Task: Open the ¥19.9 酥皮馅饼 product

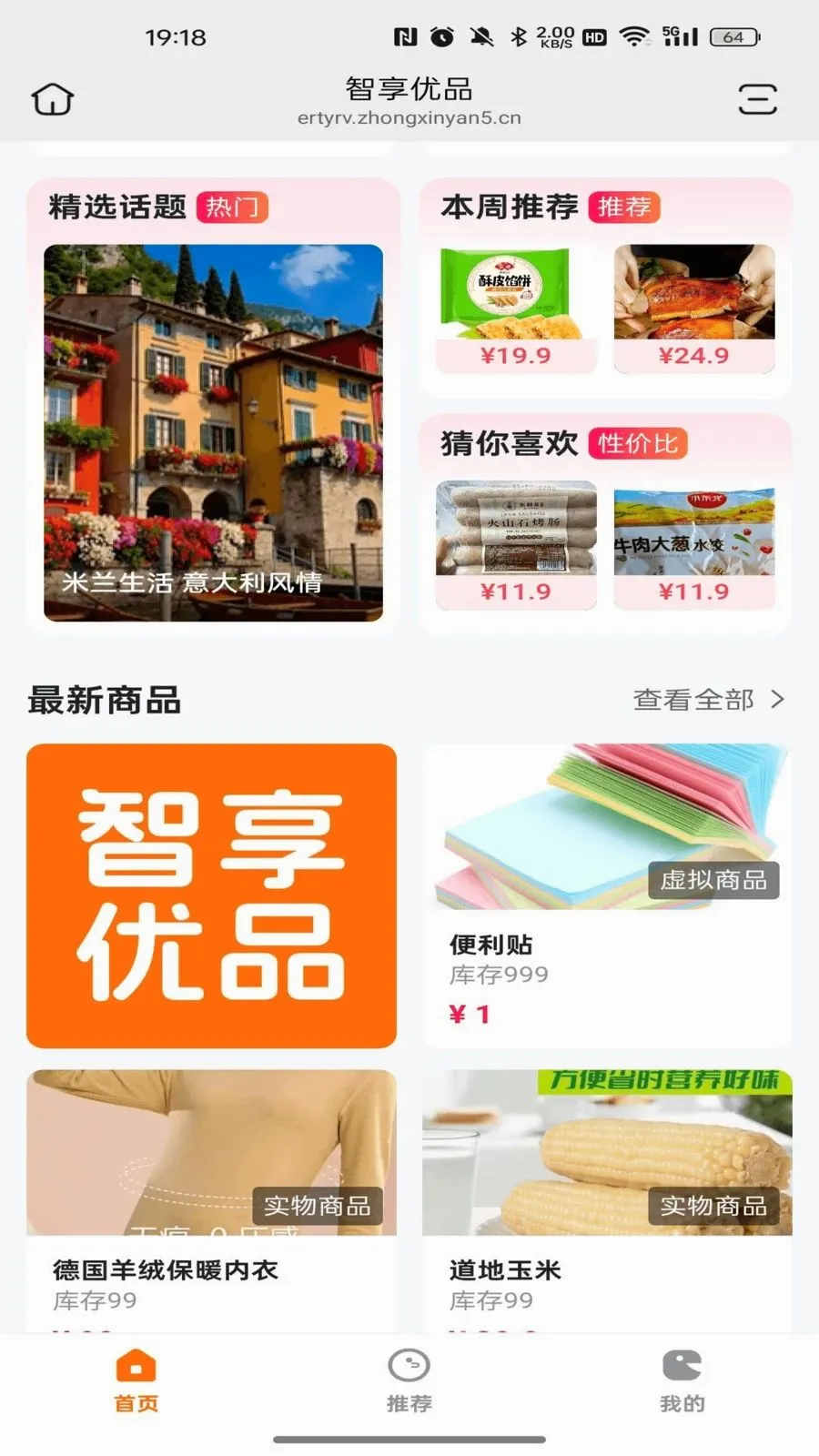Action: click(x=516, y=309)
